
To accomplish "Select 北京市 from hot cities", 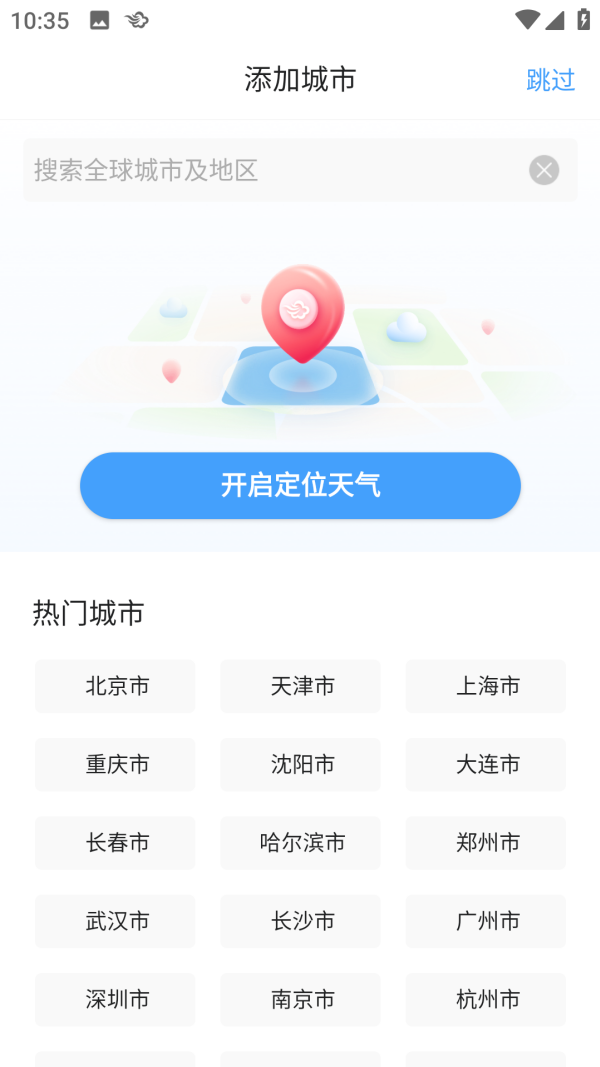I will coord(115,686).
